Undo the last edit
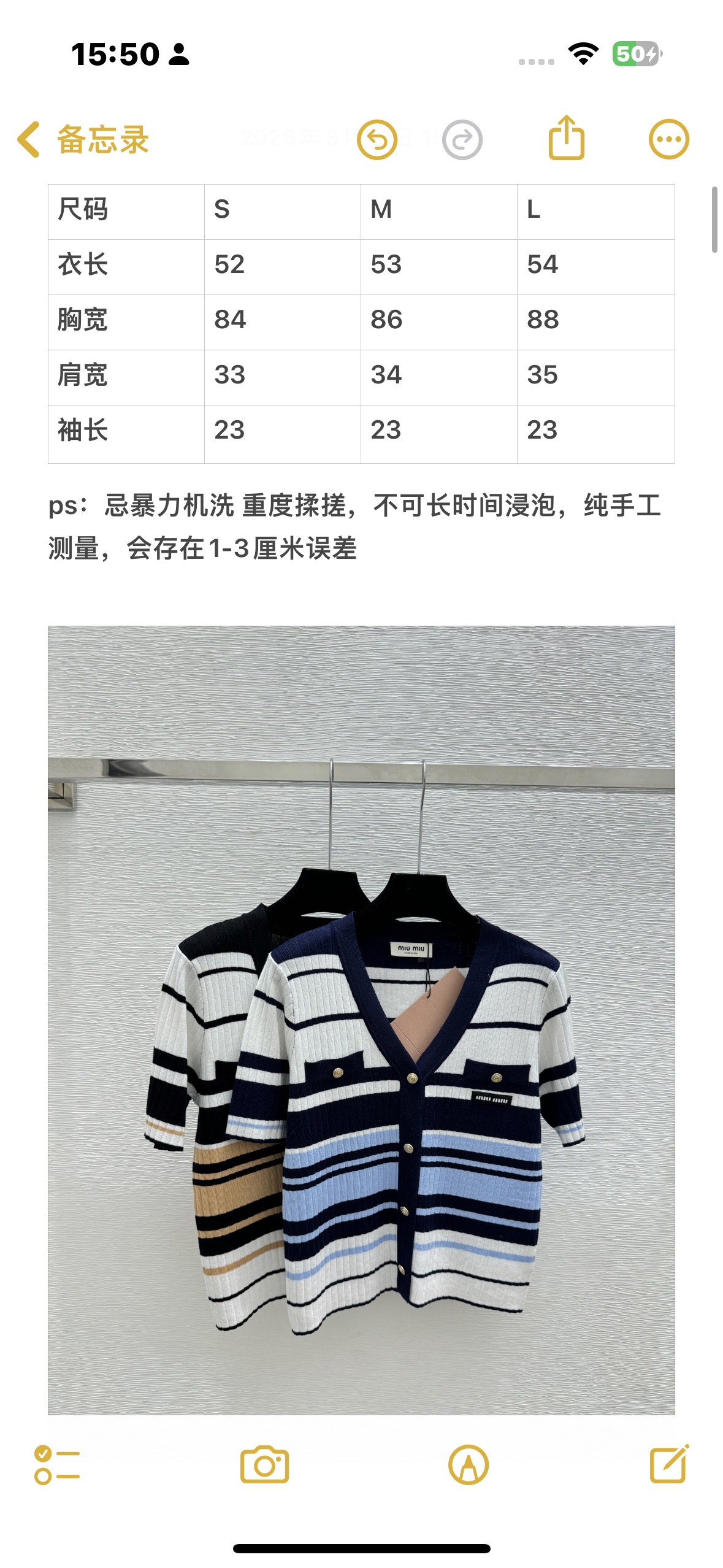This screenshot has width=723, height=1568. click(377, 140)
